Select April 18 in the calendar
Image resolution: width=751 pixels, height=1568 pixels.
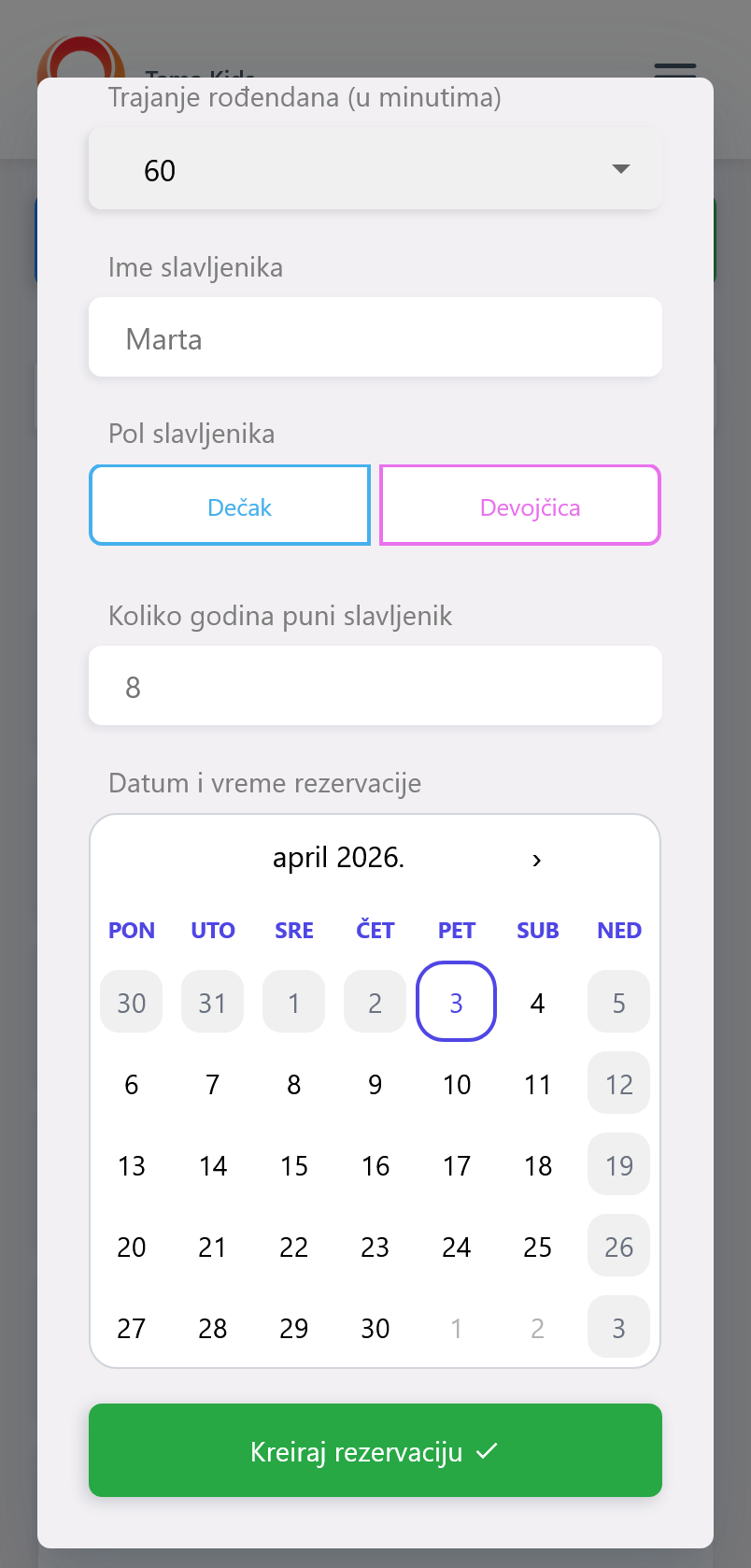coord(537,1165)
